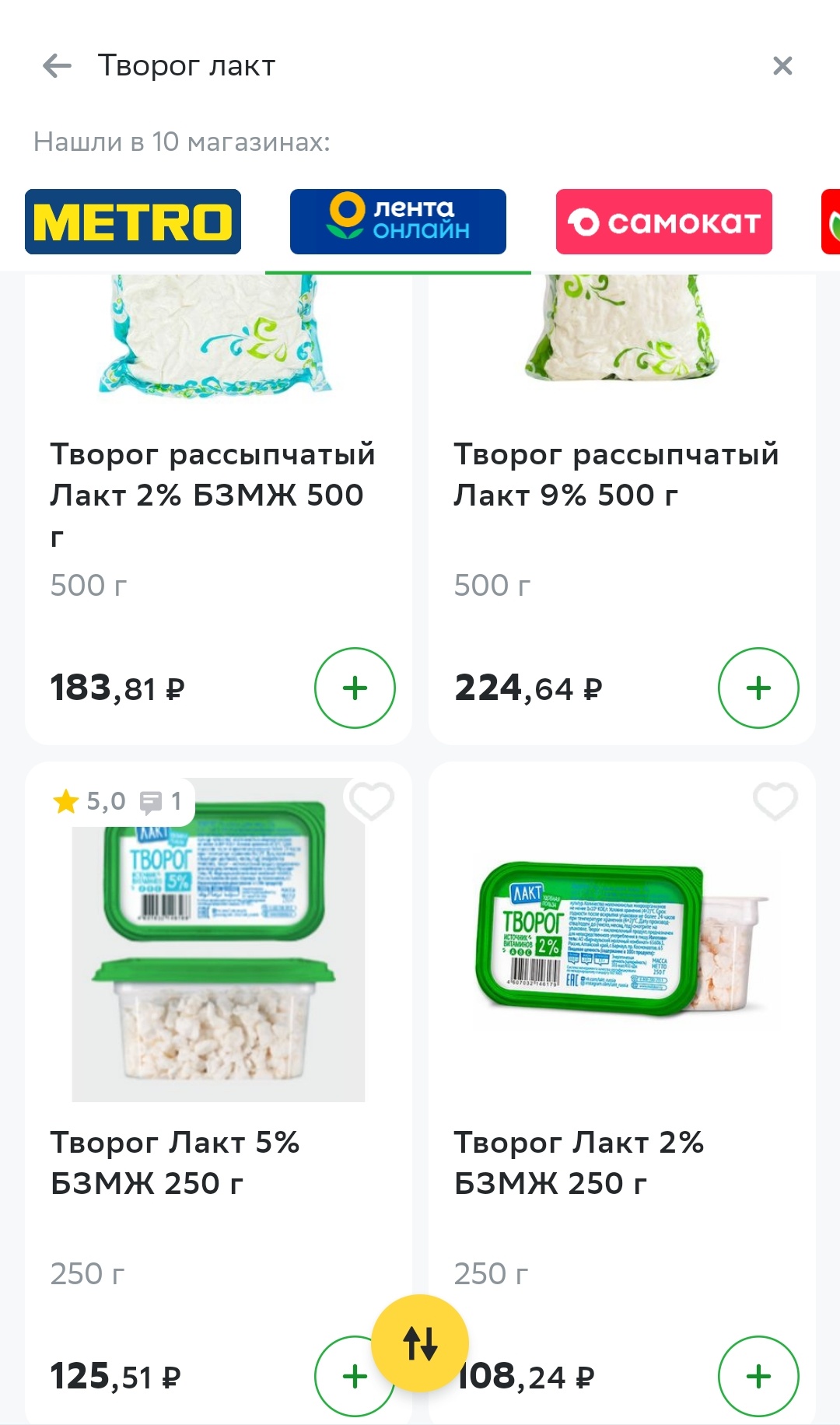840x1425 pixels.
Task: Edit the 'Творог лакт' search field
Action: click(x=389, y=66)
